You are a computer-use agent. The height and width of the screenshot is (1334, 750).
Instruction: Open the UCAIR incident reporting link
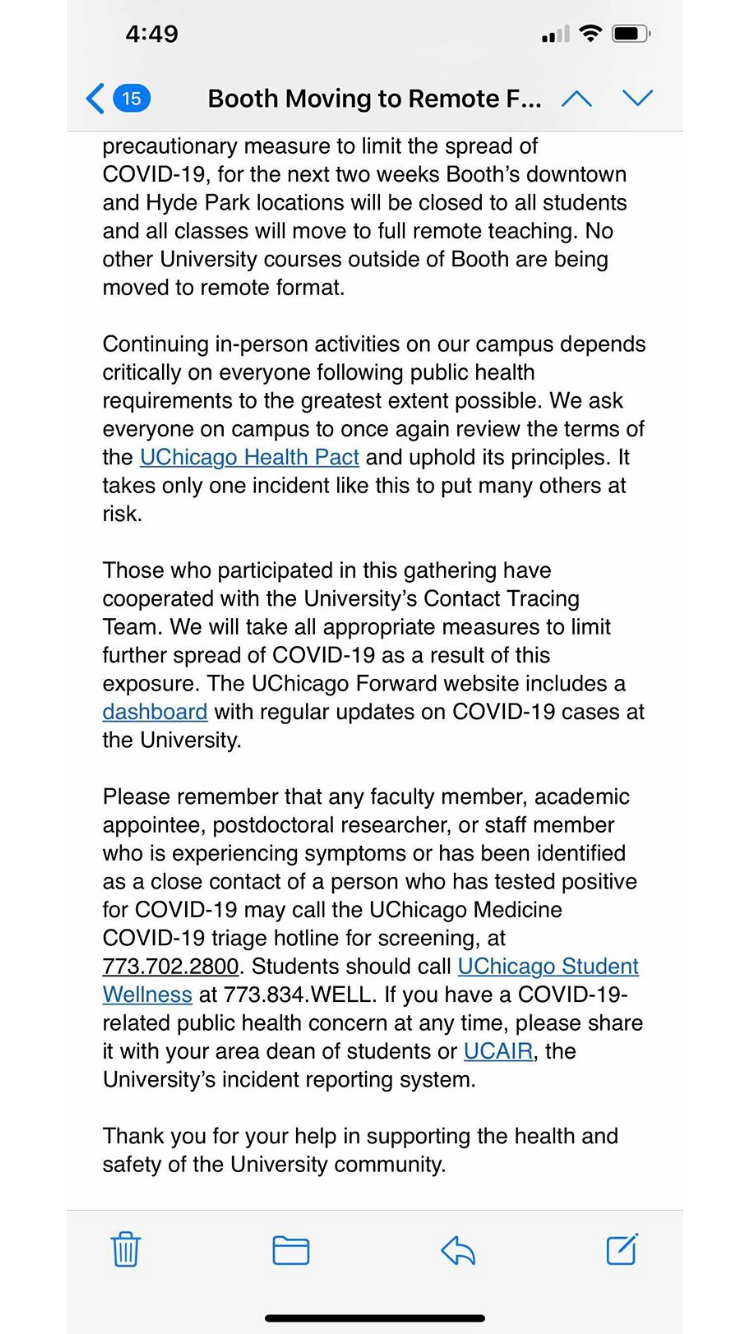pos(498,1052)
